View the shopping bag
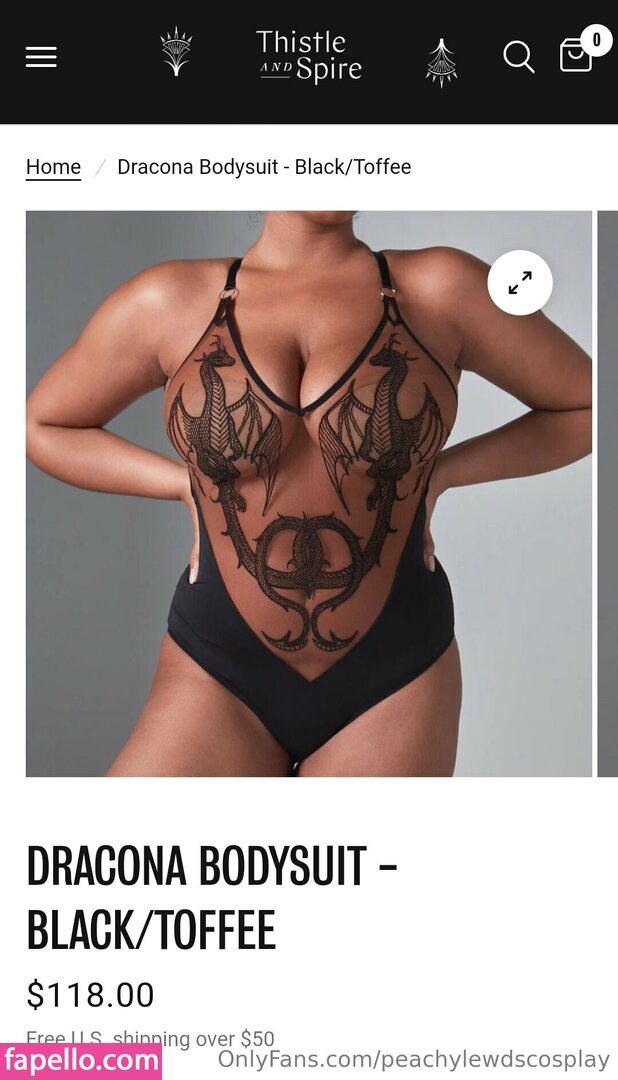Screen dimensions: 618x1080 (x=576, y=55)
